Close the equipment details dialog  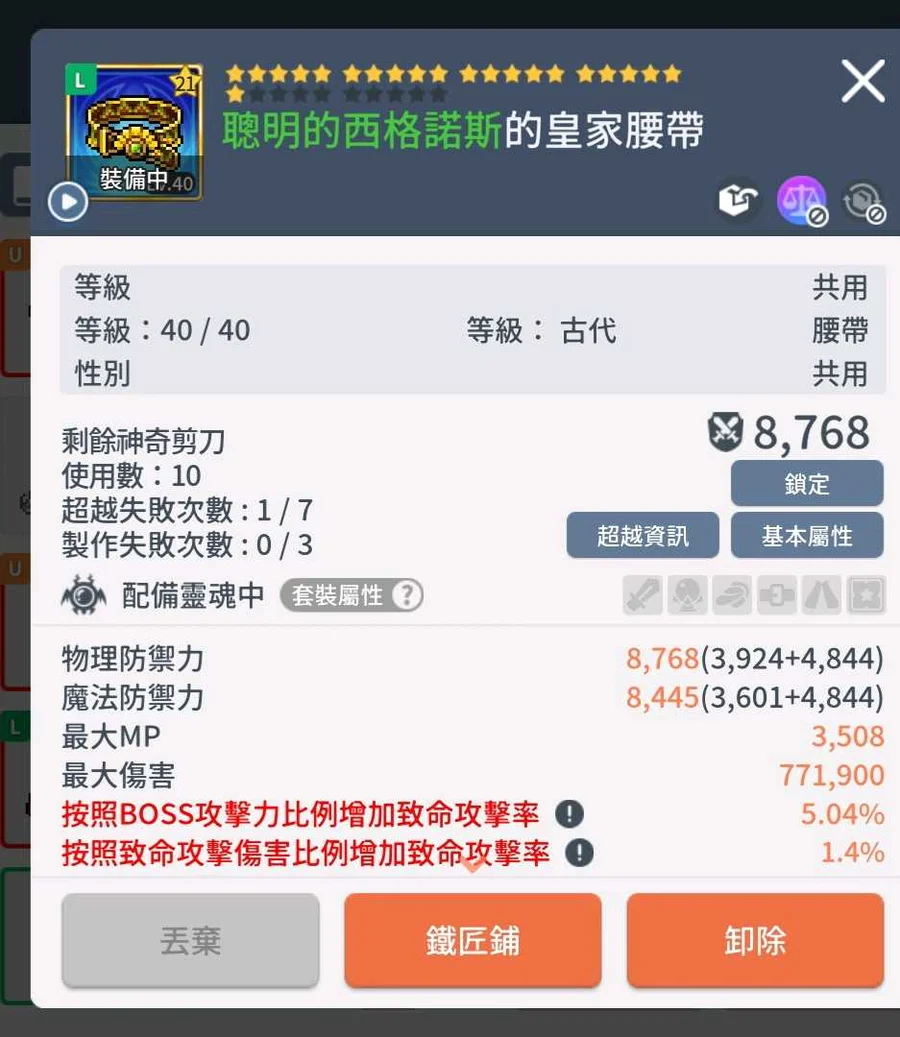pos(862,81)
